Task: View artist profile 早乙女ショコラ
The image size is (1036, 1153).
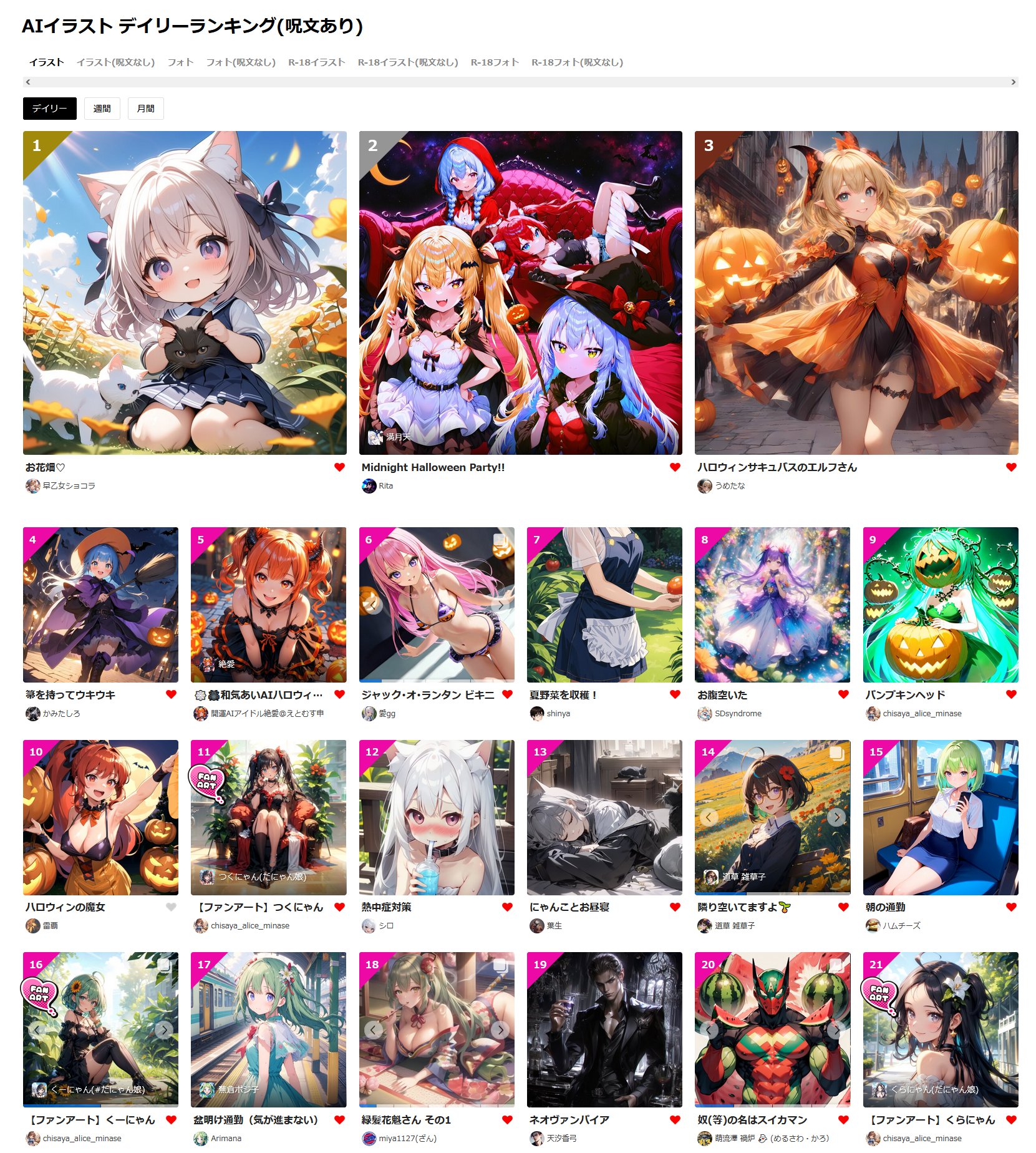Action: (x=69, y=486)
